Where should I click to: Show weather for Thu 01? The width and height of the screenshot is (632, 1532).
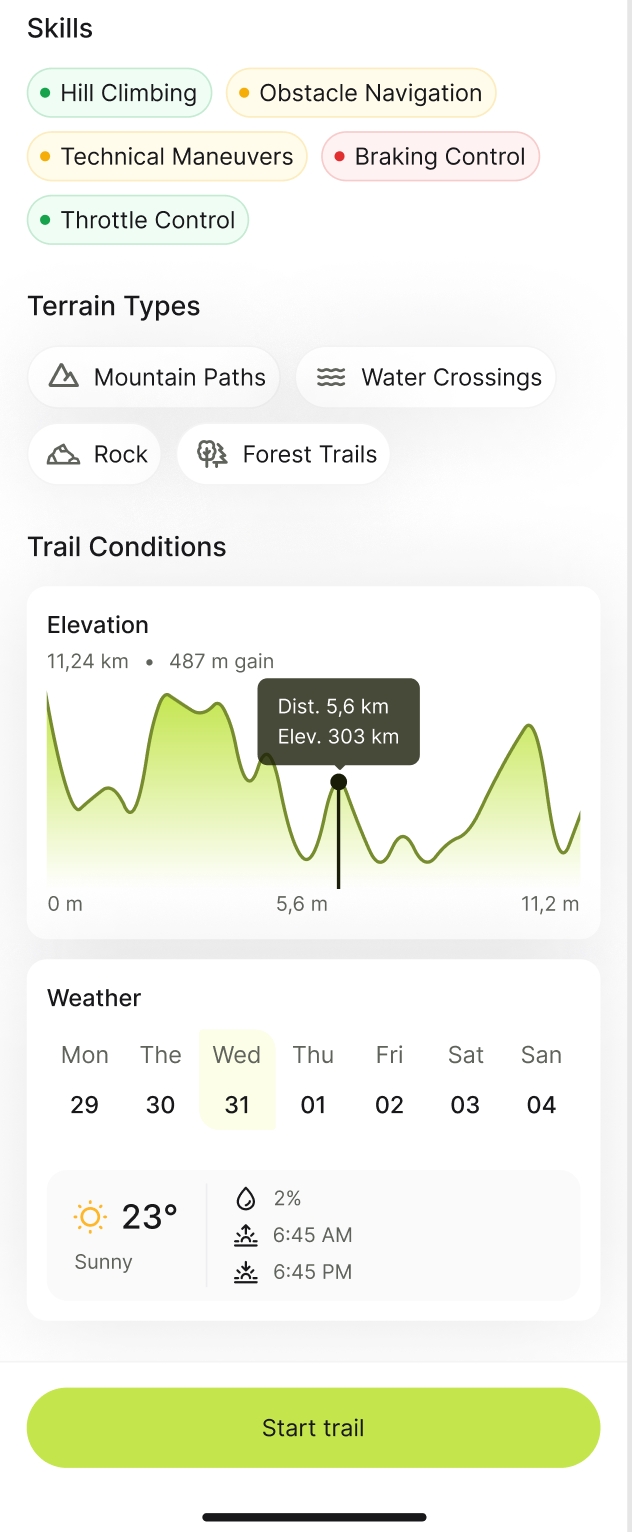(313, 1080)
